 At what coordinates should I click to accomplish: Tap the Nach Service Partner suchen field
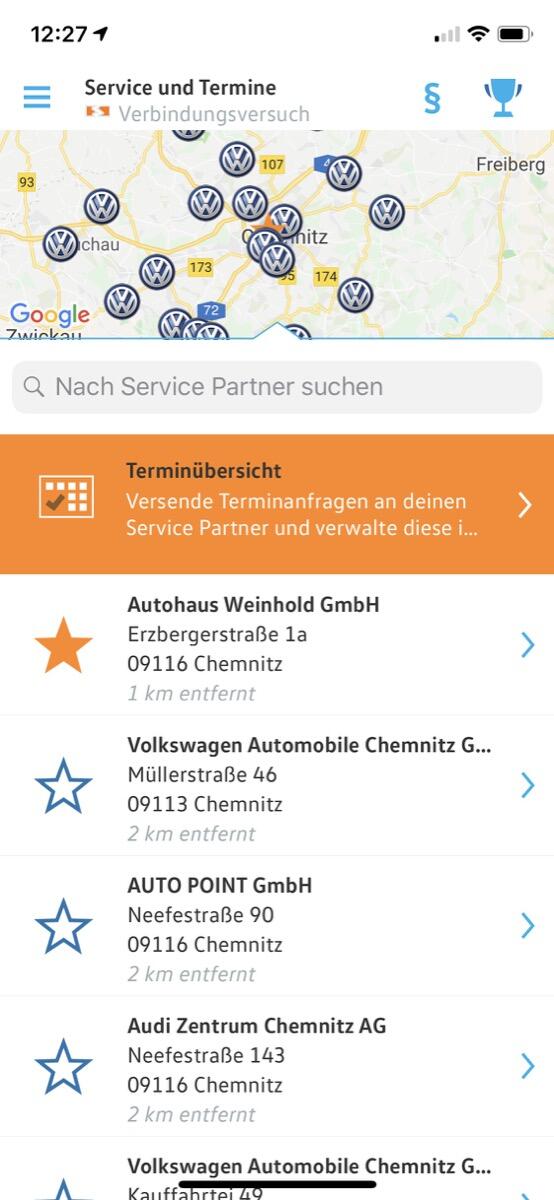coord(277,387)
